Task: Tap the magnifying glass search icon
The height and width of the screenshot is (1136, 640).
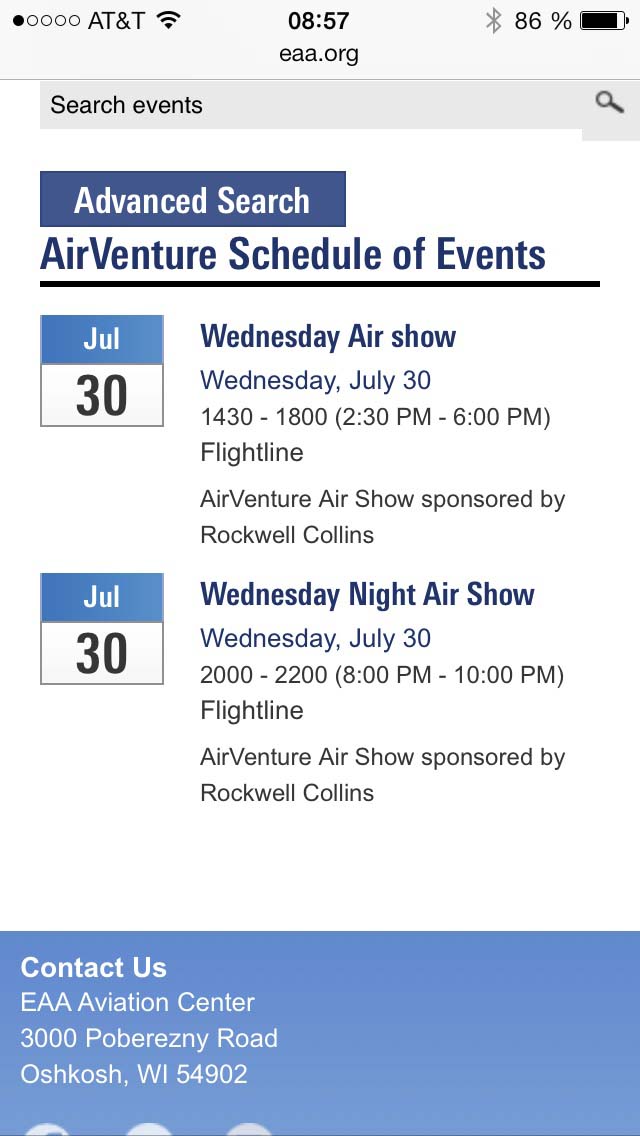Action: coord(610,103)
